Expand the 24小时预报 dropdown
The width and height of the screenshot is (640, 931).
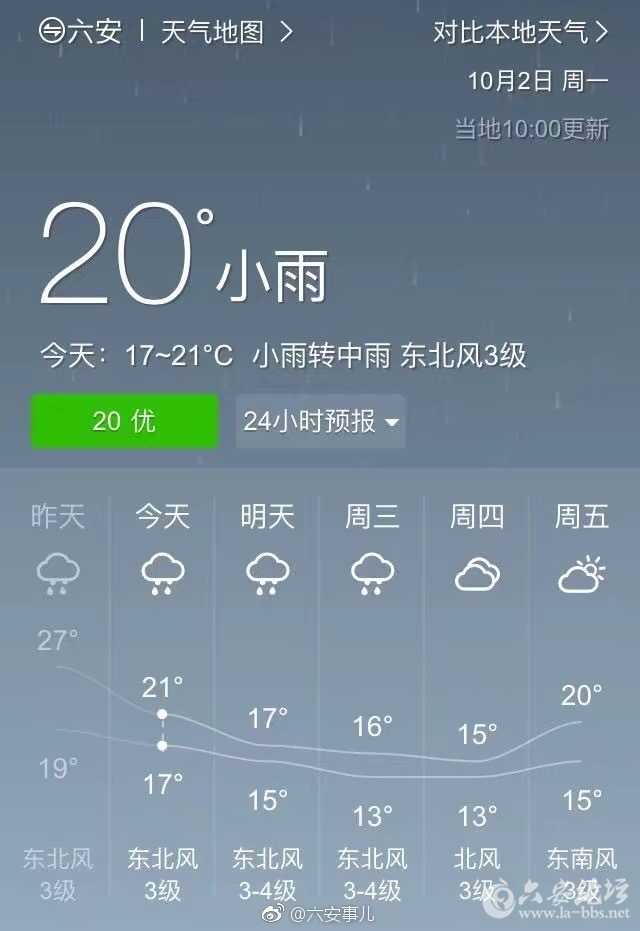click(320, 421)
